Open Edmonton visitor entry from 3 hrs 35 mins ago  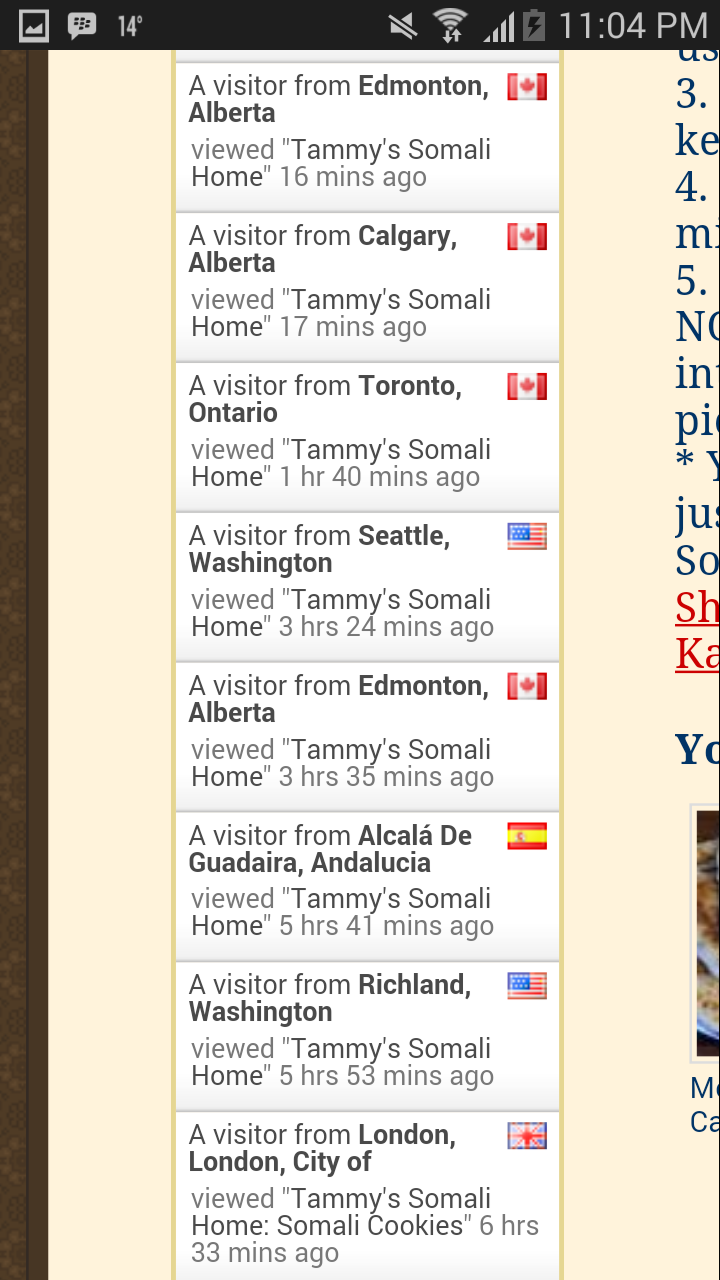pyautogui.click(x=367, y=737)
